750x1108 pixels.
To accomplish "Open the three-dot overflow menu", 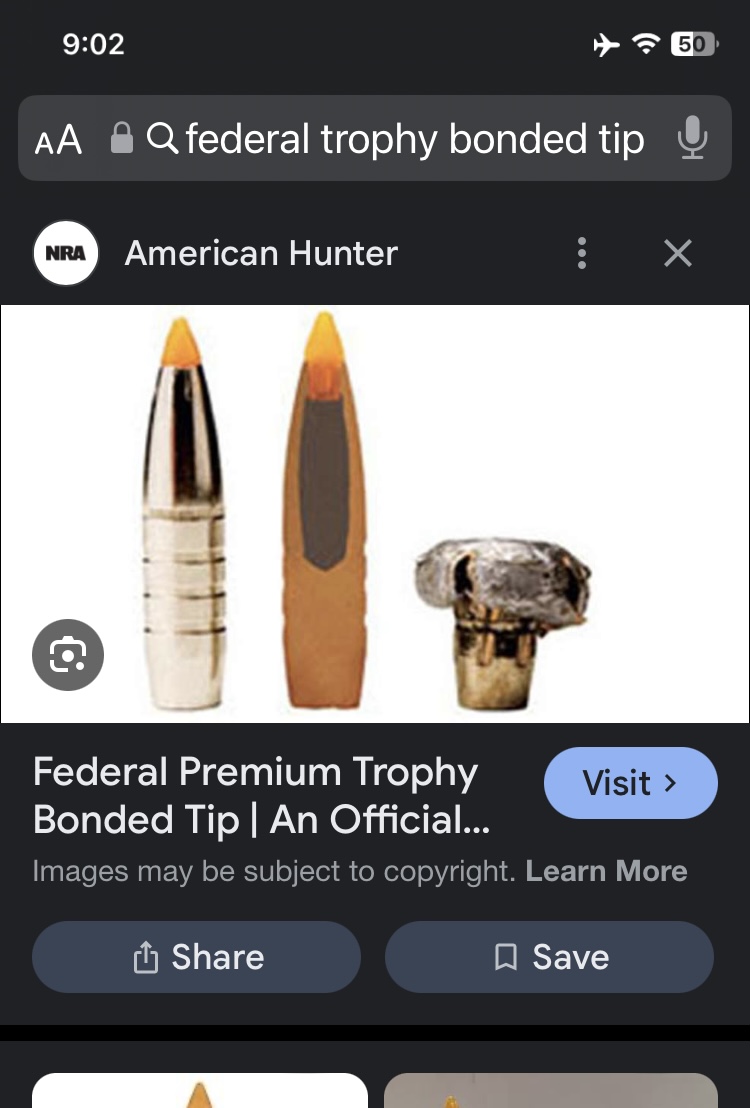I will tap(582, 253).
